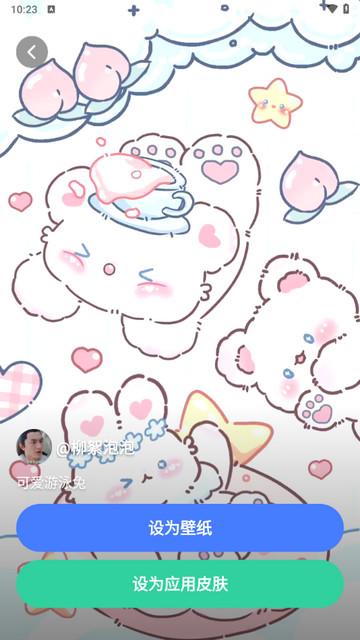The image size is (360, 640).
Task: Tap 设为壁纸 to set wallpaper
Action: pyautogui.click(x=180, y=528)
